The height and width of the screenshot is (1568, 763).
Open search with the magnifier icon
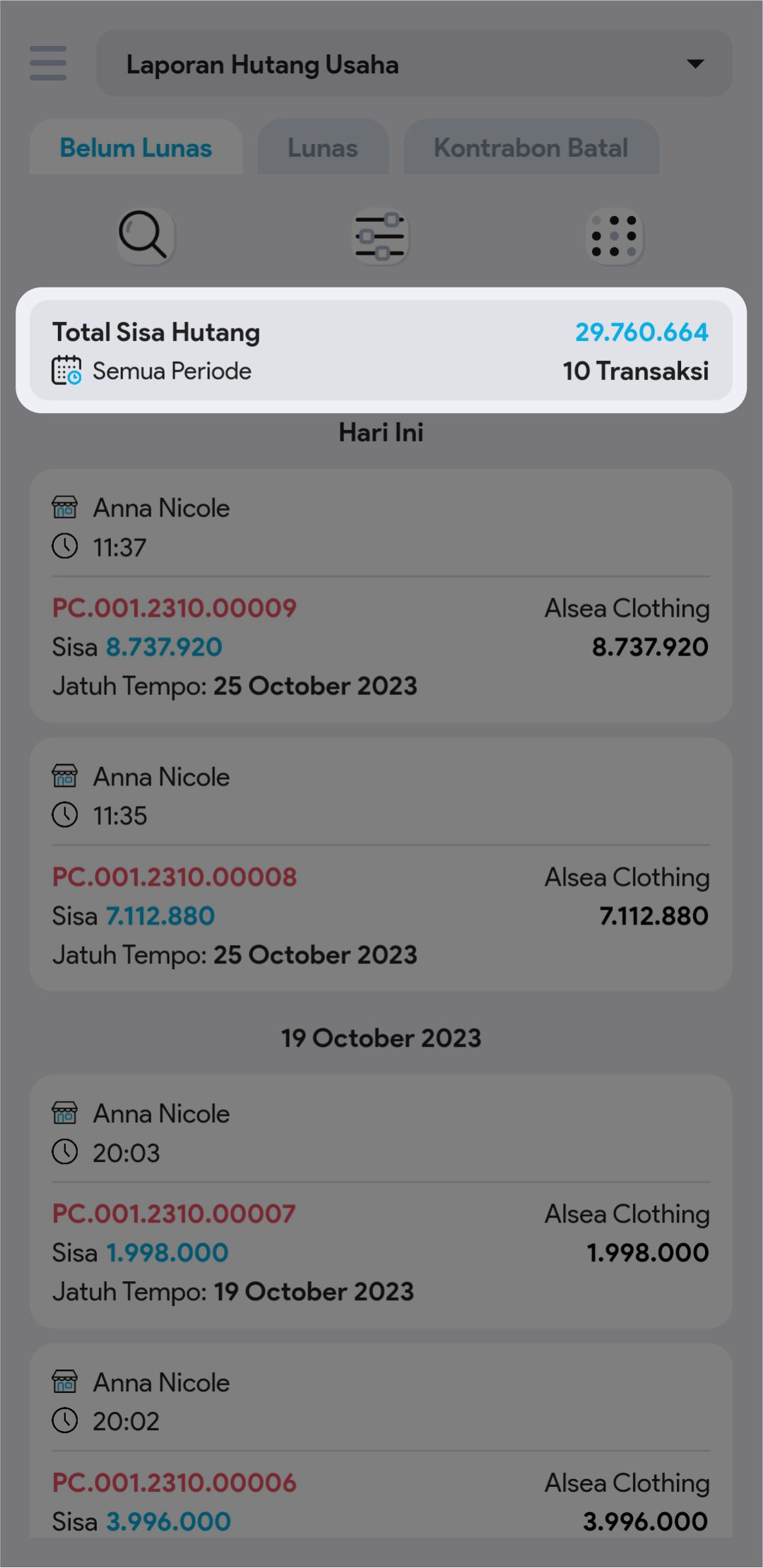pos(145,235)
